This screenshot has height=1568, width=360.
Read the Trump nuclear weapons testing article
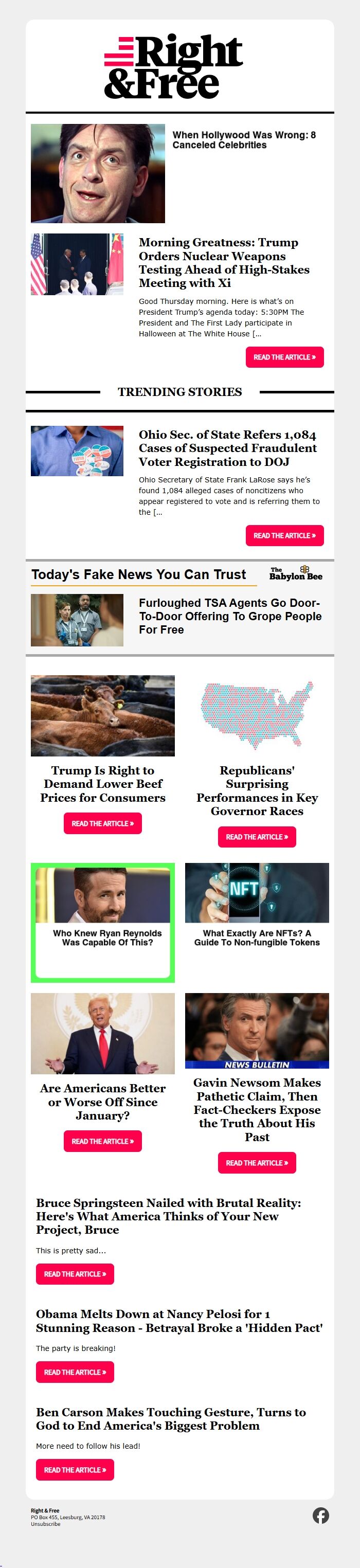click(x=284, y=357)
